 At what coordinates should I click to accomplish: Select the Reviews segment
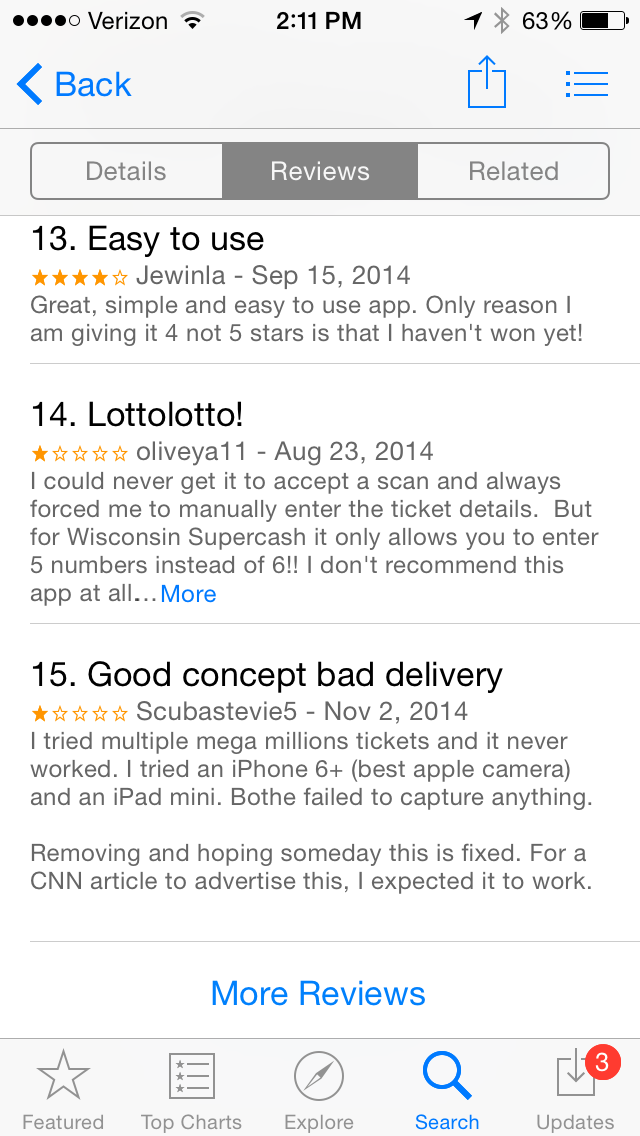(x=320, y=171)
